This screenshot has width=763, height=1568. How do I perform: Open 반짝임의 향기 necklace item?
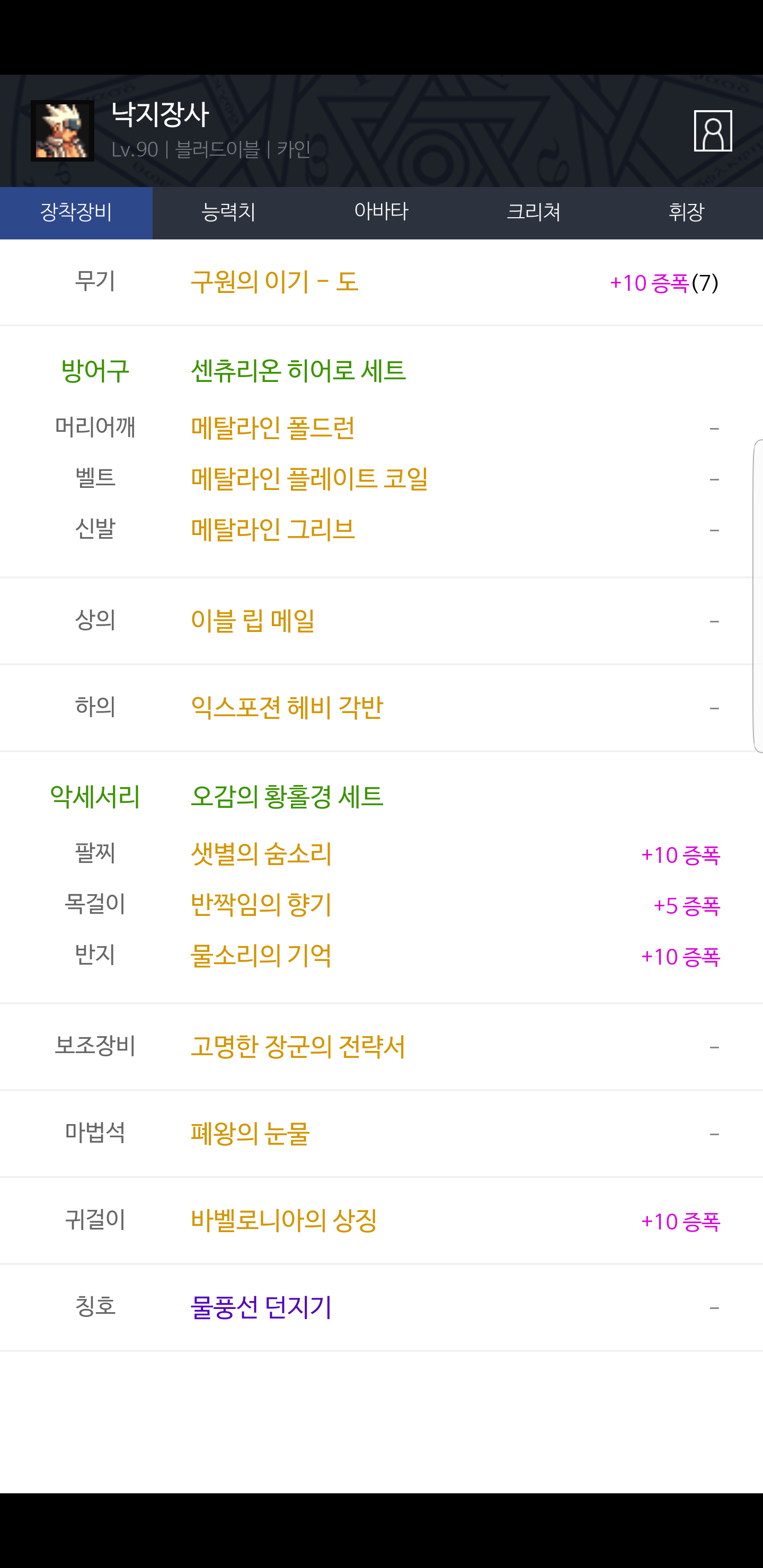point(381,905)
